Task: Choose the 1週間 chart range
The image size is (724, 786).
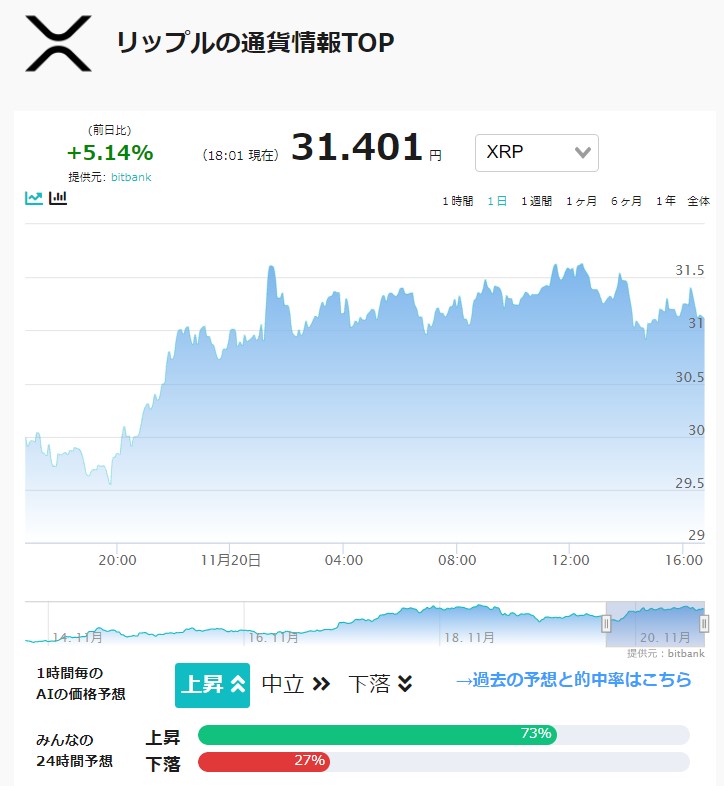Action: (536, 201)
